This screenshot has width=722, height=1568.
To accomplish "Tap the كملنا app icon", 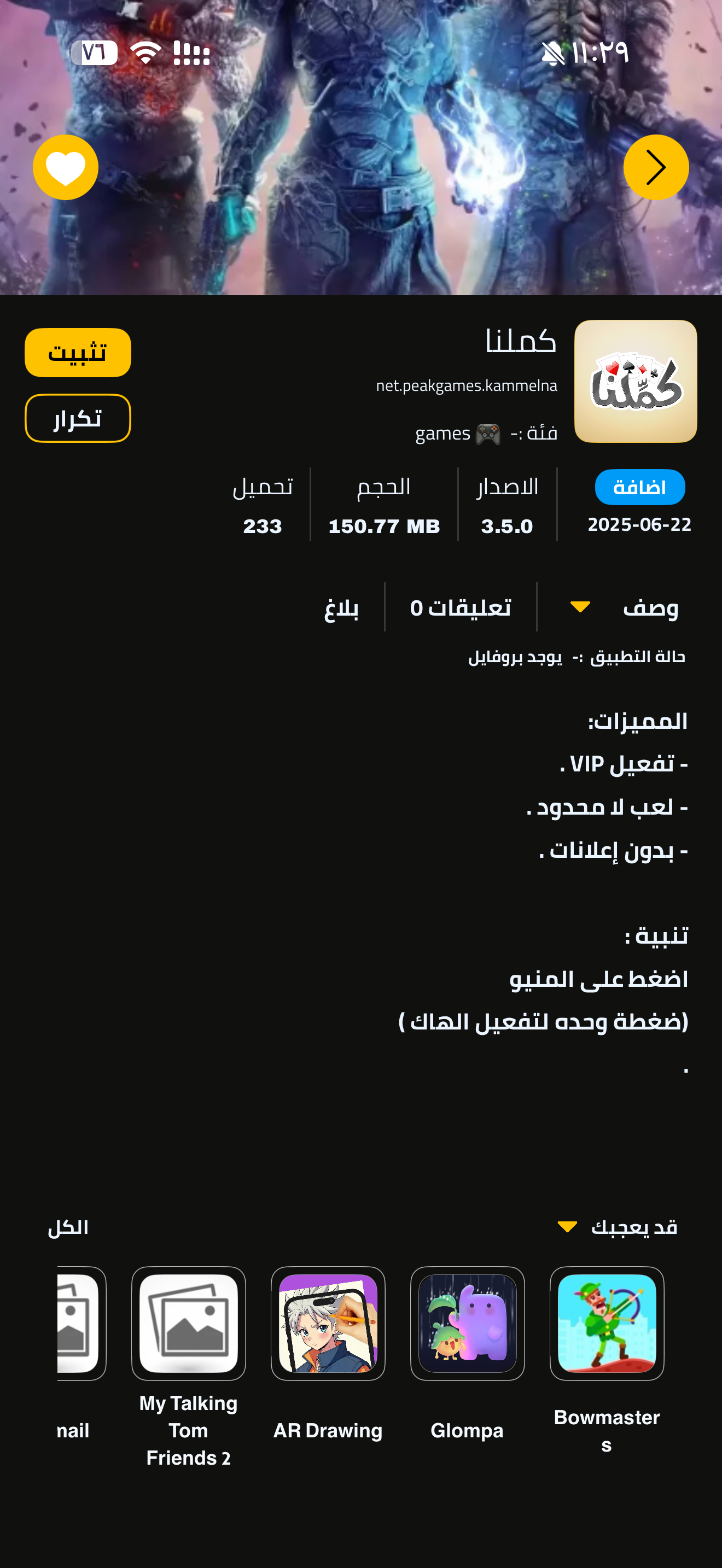I will [635, 381].
